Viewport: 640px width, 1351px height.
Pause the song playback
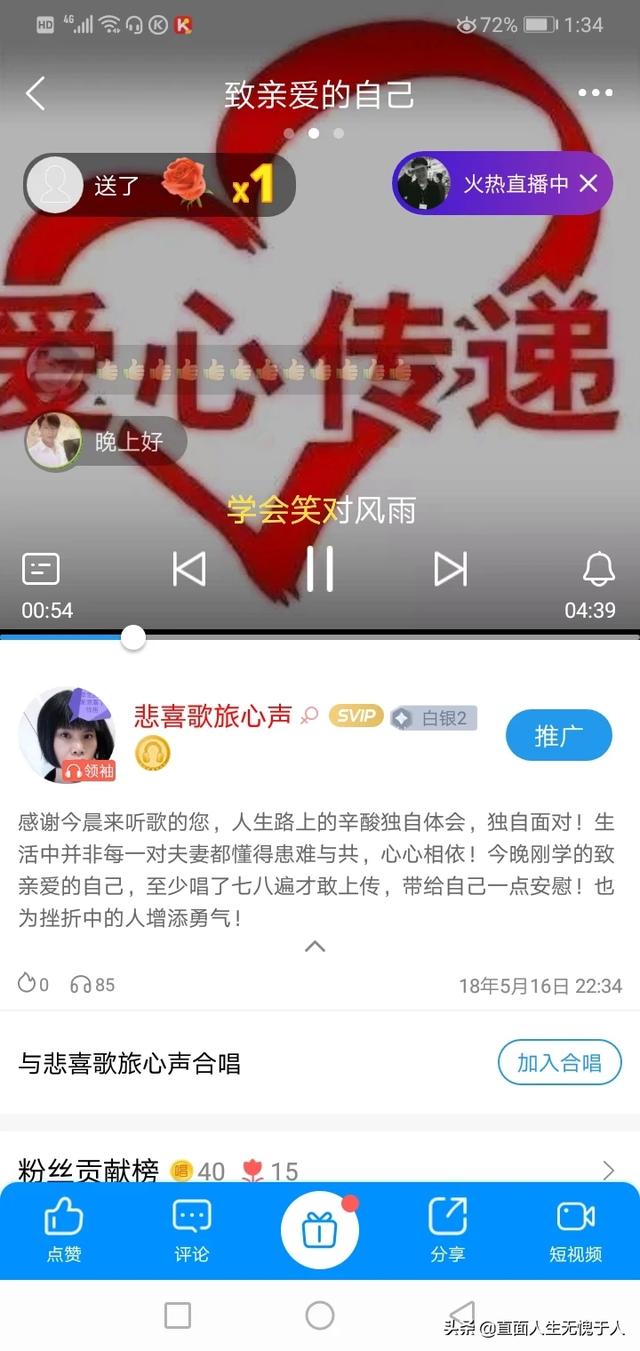click(320, 569)
